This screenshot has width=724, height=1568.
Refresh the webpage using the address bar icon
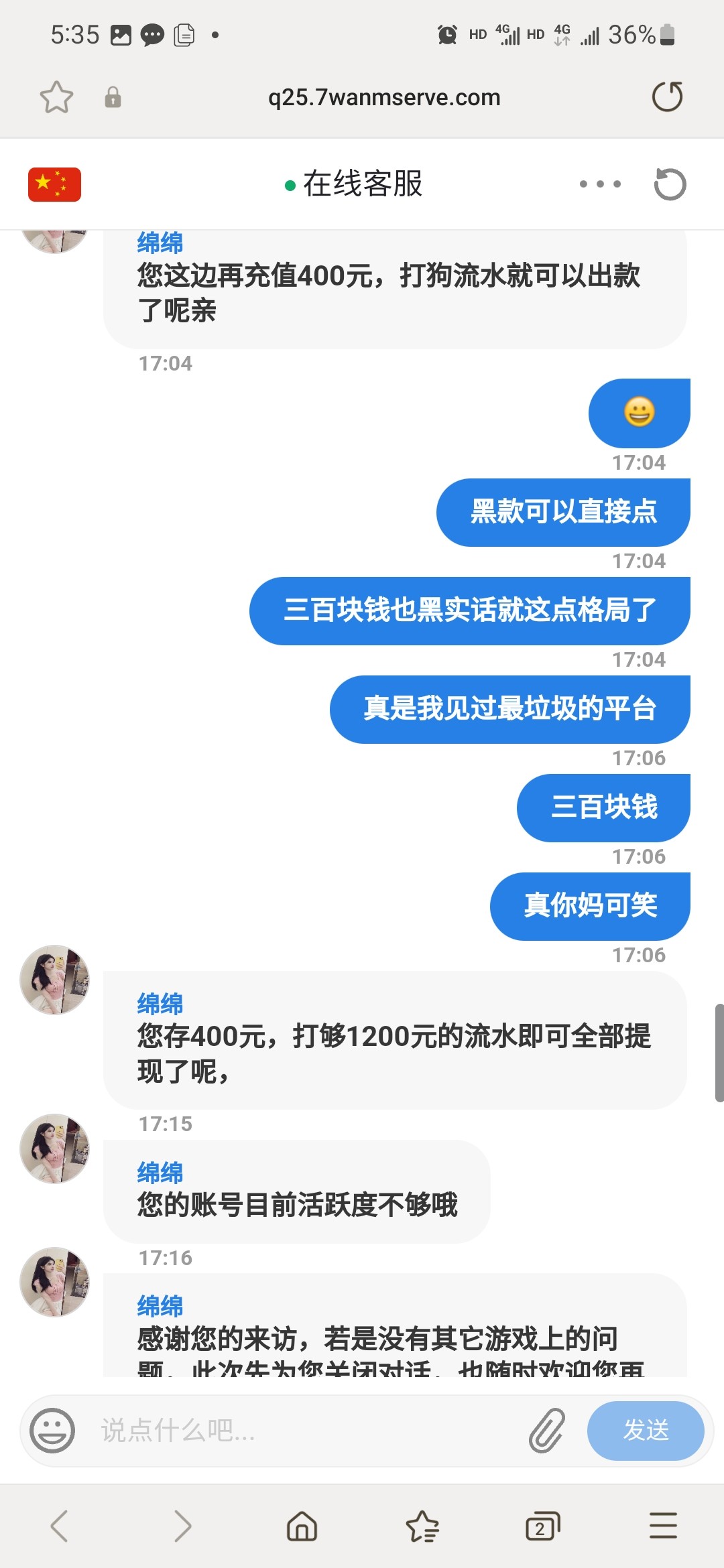click(x=668, y=96)
